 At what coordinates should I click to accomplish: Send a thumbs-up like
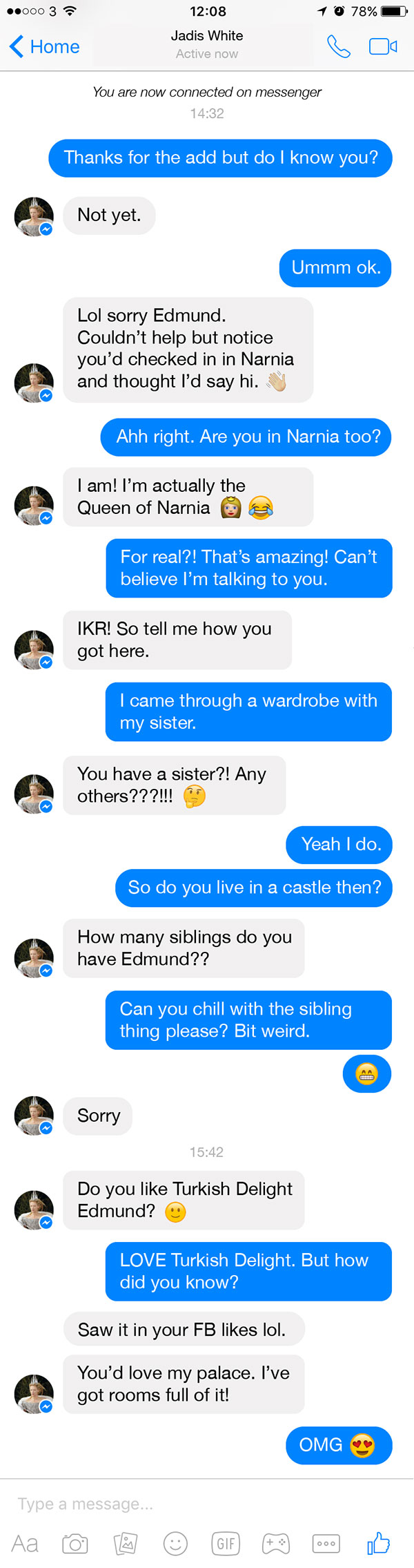[x=378, y=1543]
